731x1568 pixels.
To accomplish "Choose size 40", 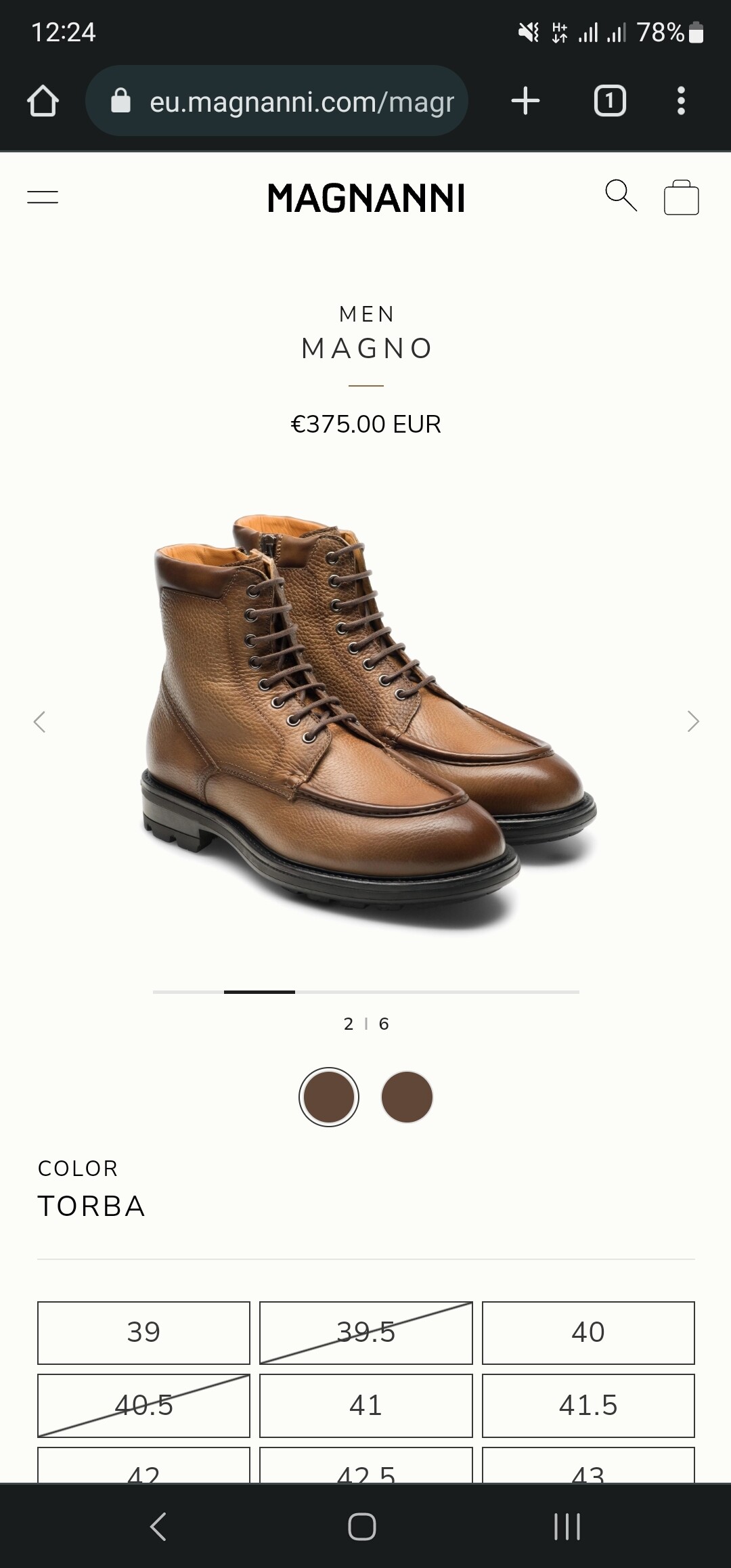I will [588, 1332].
